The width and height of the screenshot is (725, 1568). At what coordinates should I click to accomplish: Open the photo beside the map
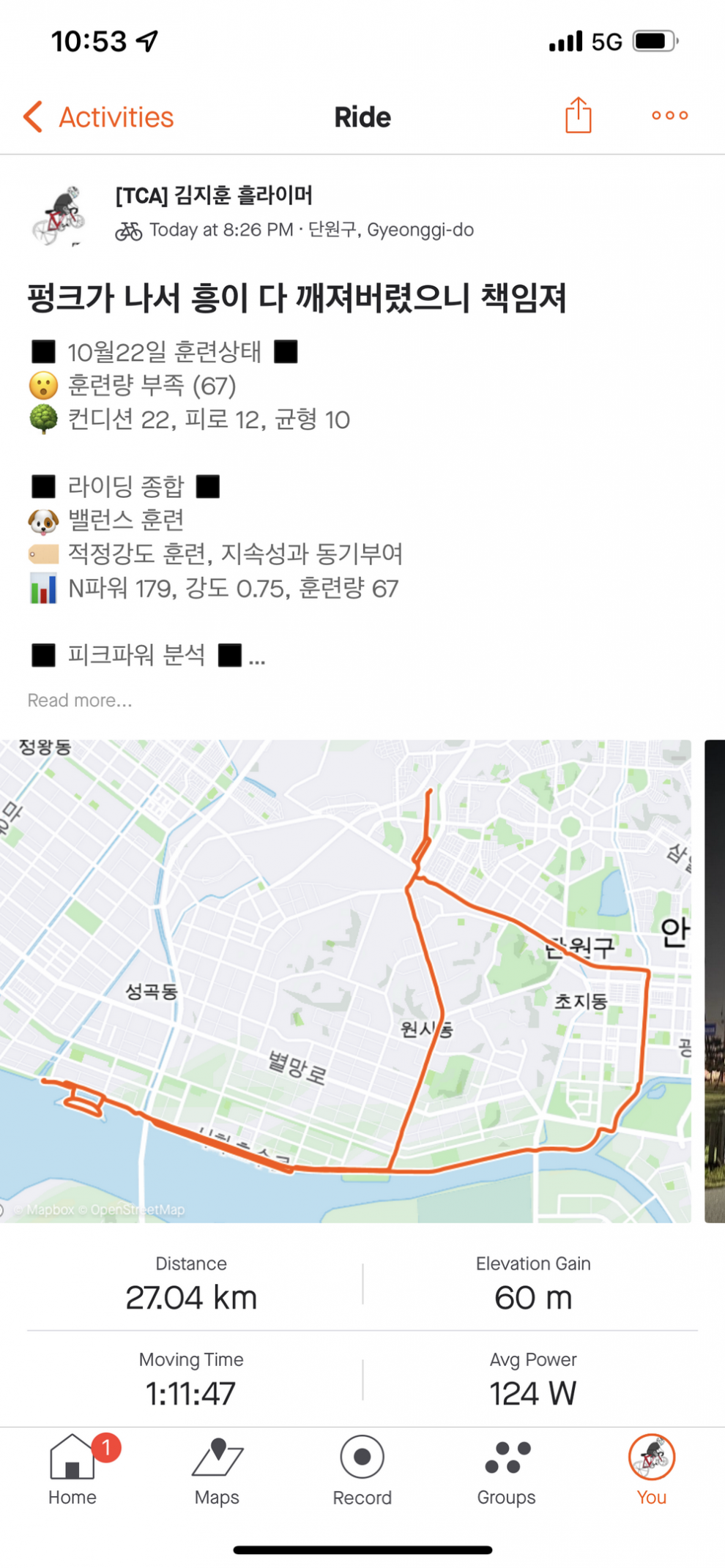coord(714,981)
